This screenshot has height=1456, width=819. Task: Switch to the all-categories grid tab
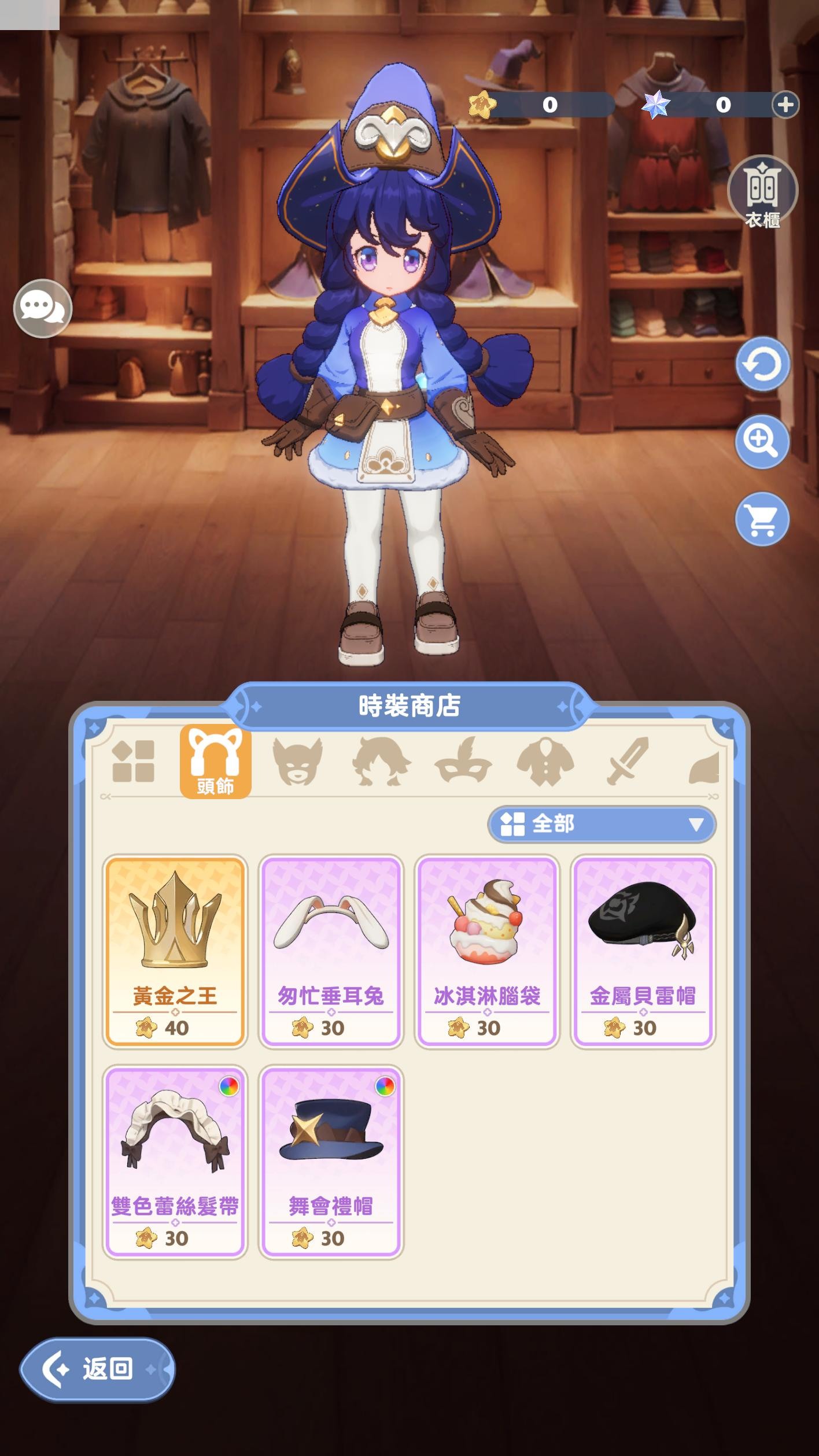point(134,761)
